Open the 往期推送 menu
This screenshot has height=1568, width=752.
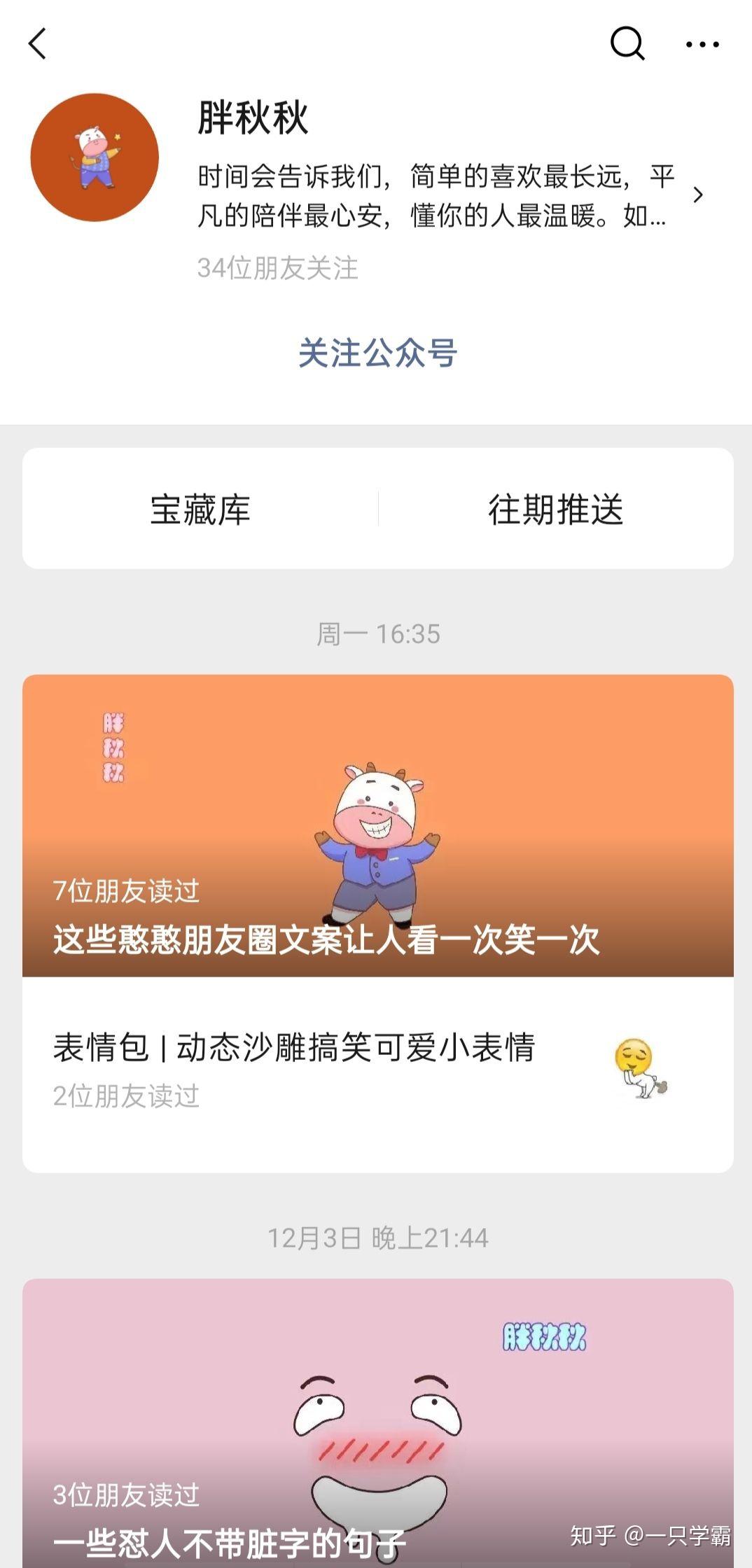555,509
